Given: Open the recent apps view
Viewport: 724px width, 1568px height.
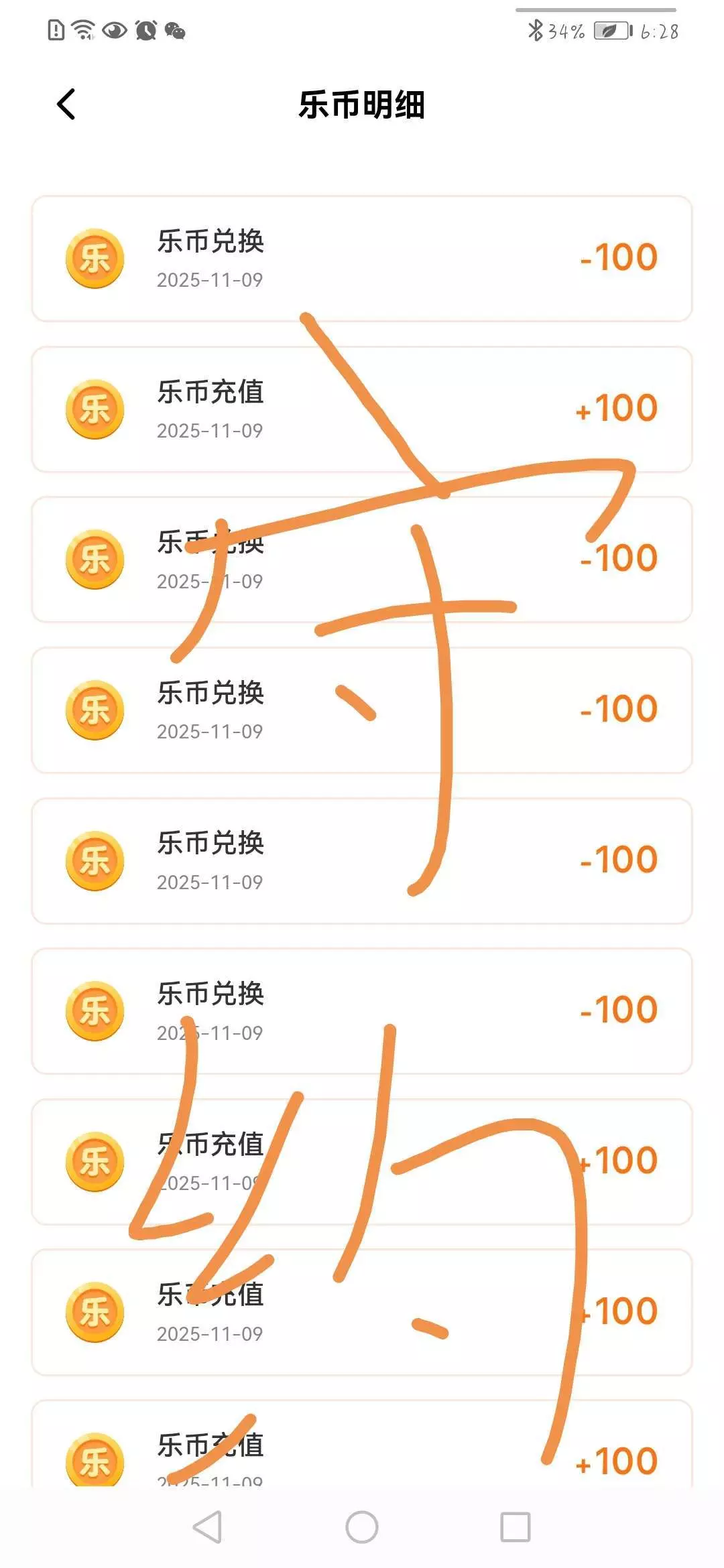Looking at the screenshot, I should tap(515, 1527).
